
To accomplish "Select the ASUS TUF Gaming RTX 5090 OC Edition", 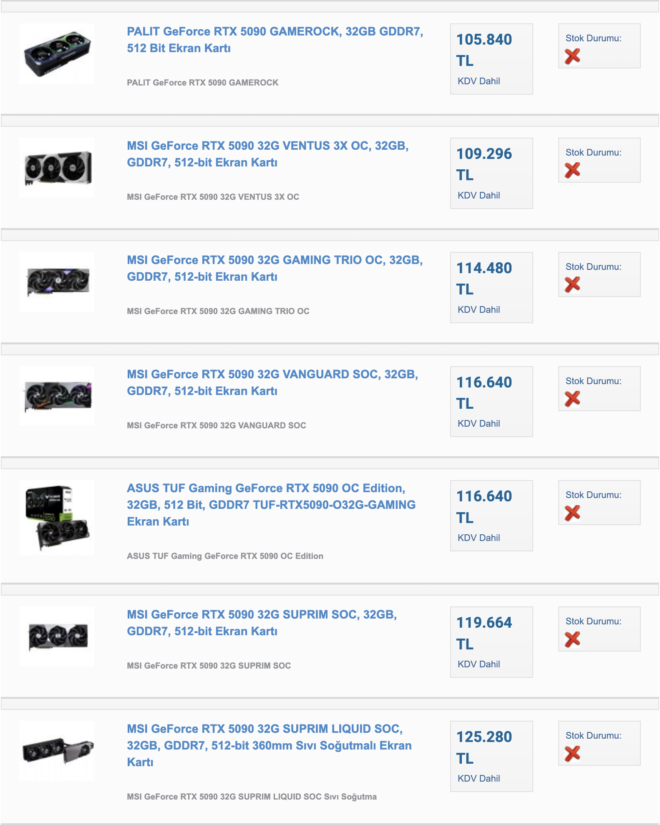I will [x=271, y=504].
